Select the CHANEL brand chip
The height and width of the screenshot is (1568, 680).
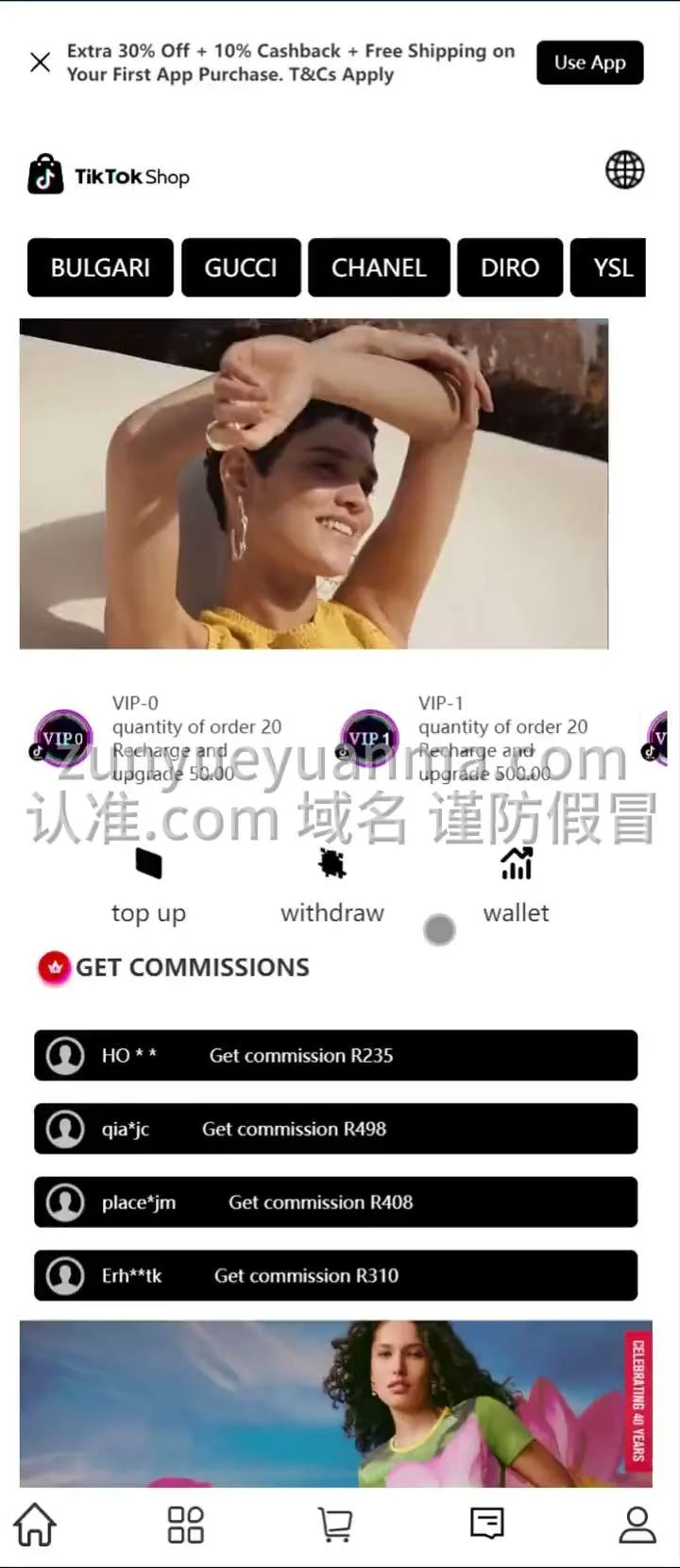tap(379, 267)
